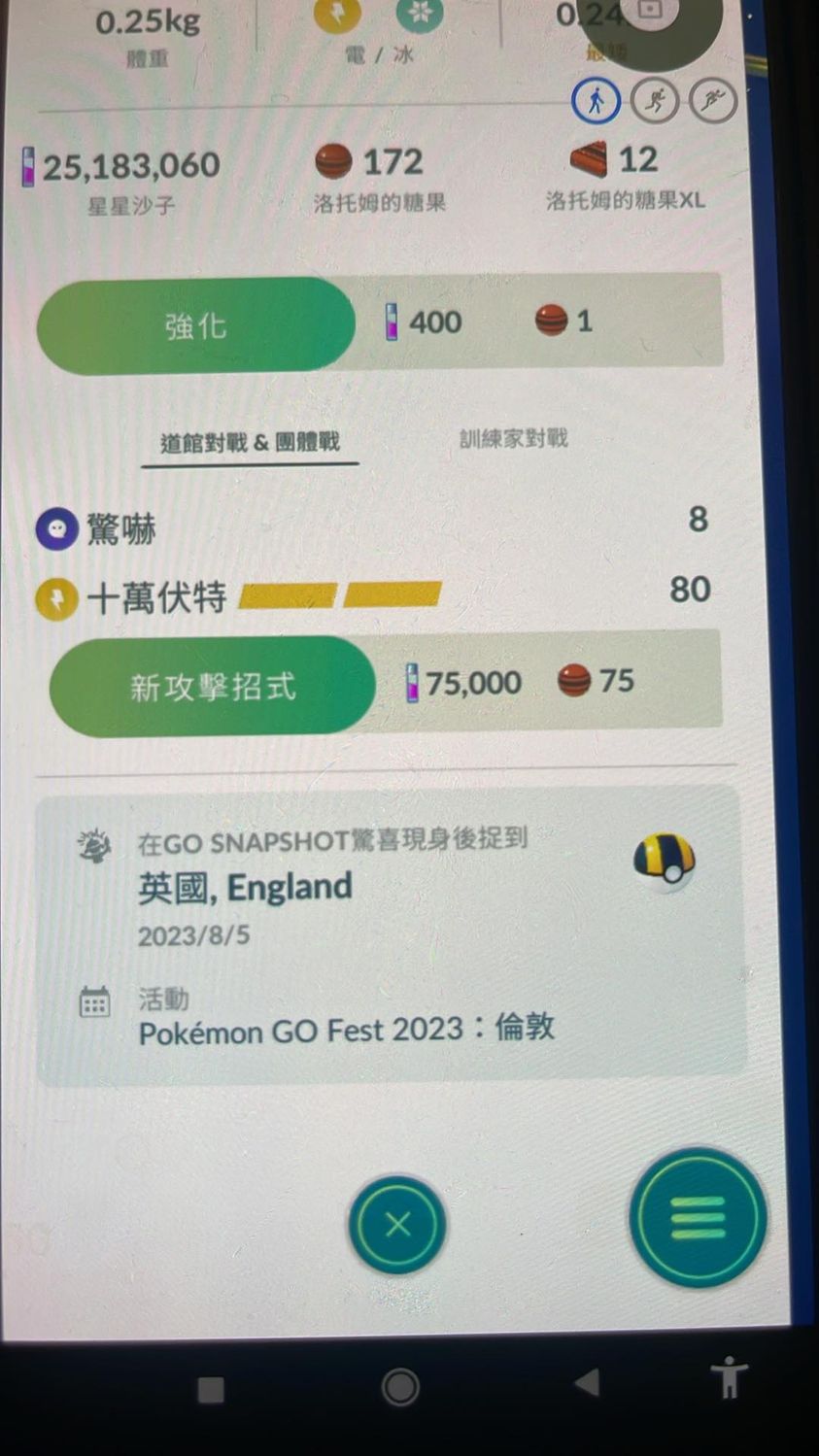The height and width of the screenshot is (1456, 819).
Task: Select the walking figure icon
Action: [596, 101]
